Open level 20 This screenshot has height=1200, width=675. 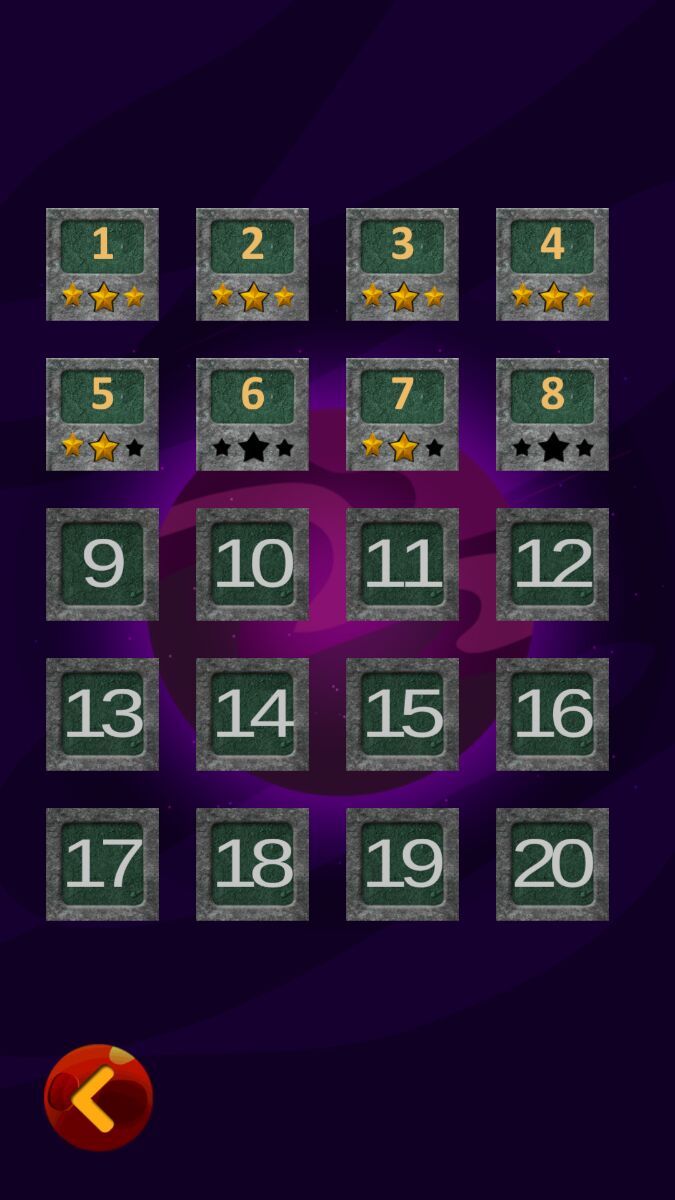pos(552,864)
